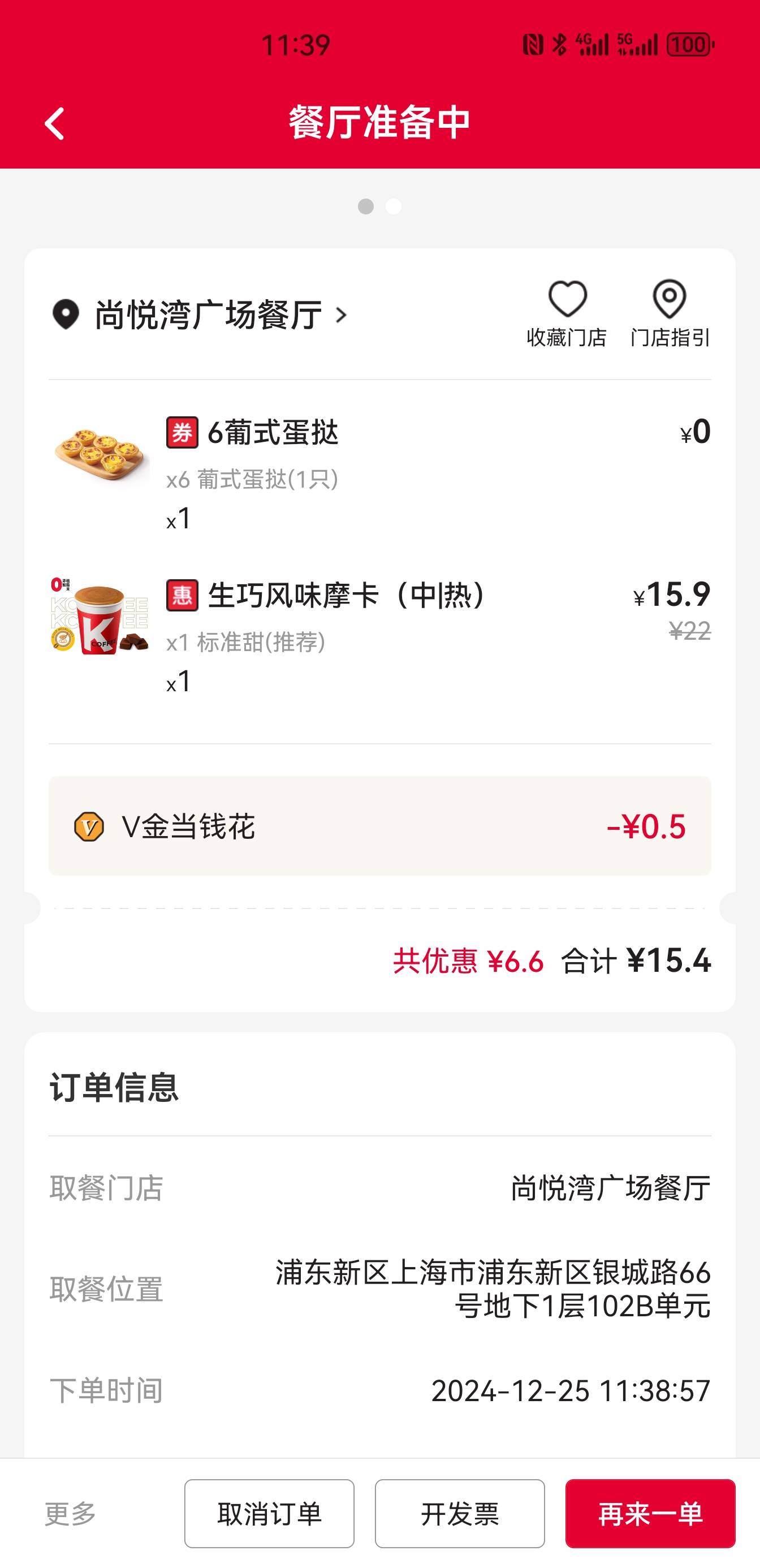The image size is (760, 1568).
Task: Reorder with 再来一单
Action: tap(650, 1513)
